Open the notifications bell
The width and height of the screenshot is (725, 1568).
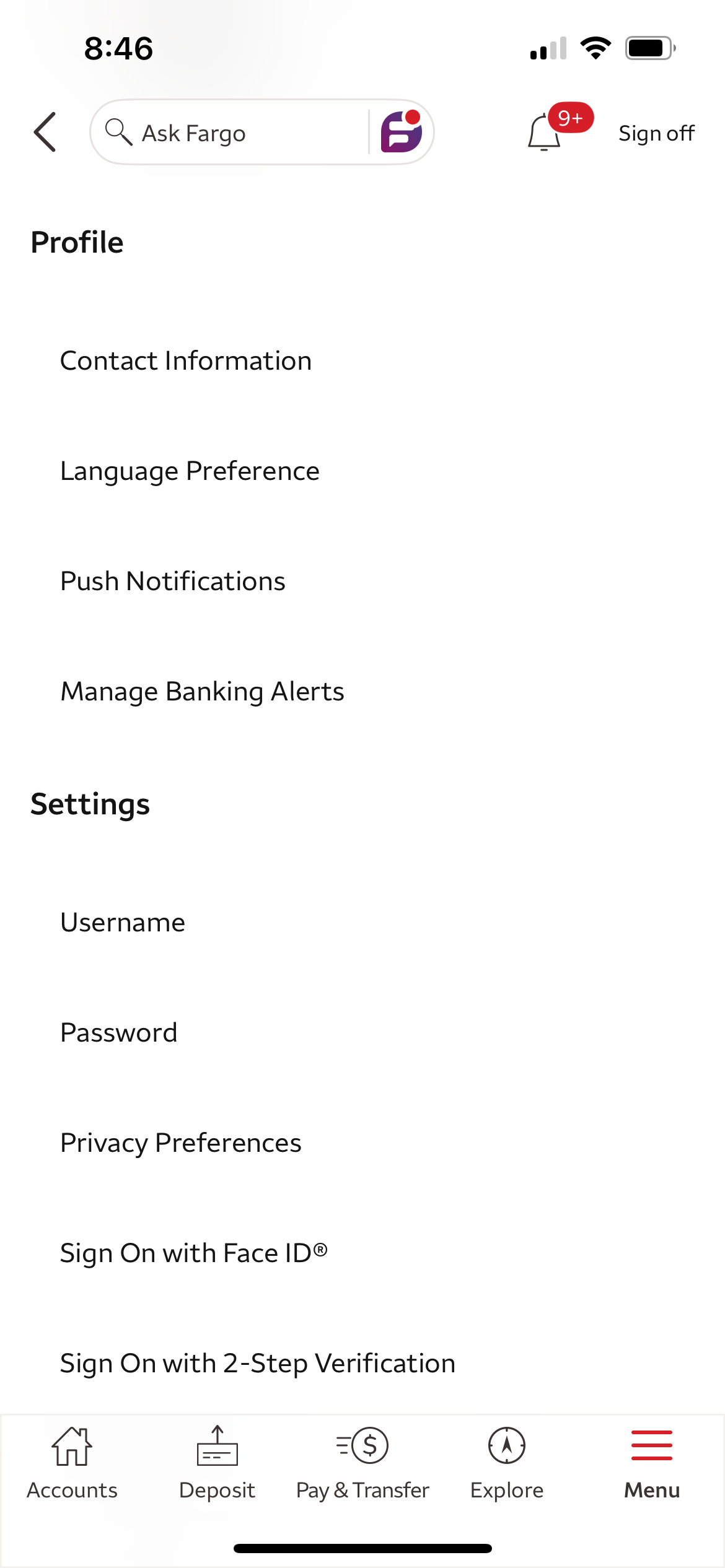pos(545,132)
